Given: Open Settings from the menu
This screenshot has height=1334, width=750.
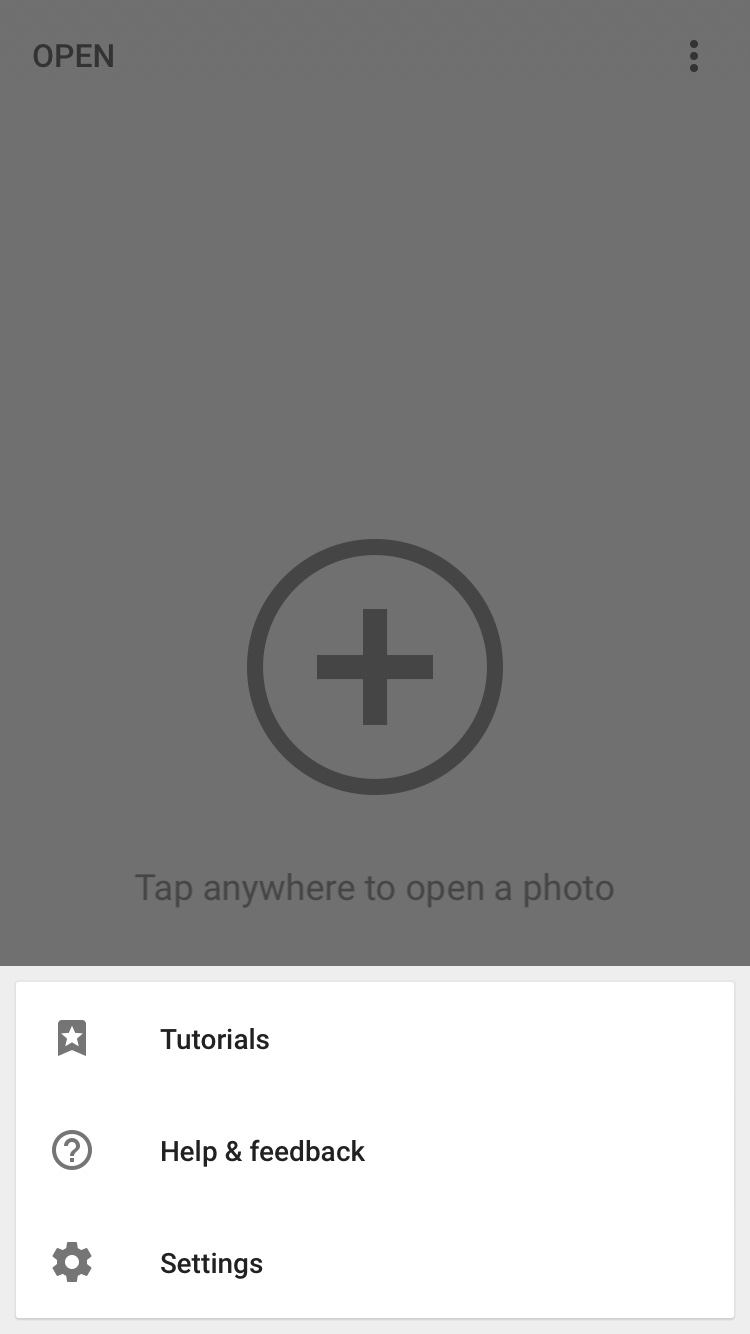Looking at the screenshot, I should (211, 1263).
